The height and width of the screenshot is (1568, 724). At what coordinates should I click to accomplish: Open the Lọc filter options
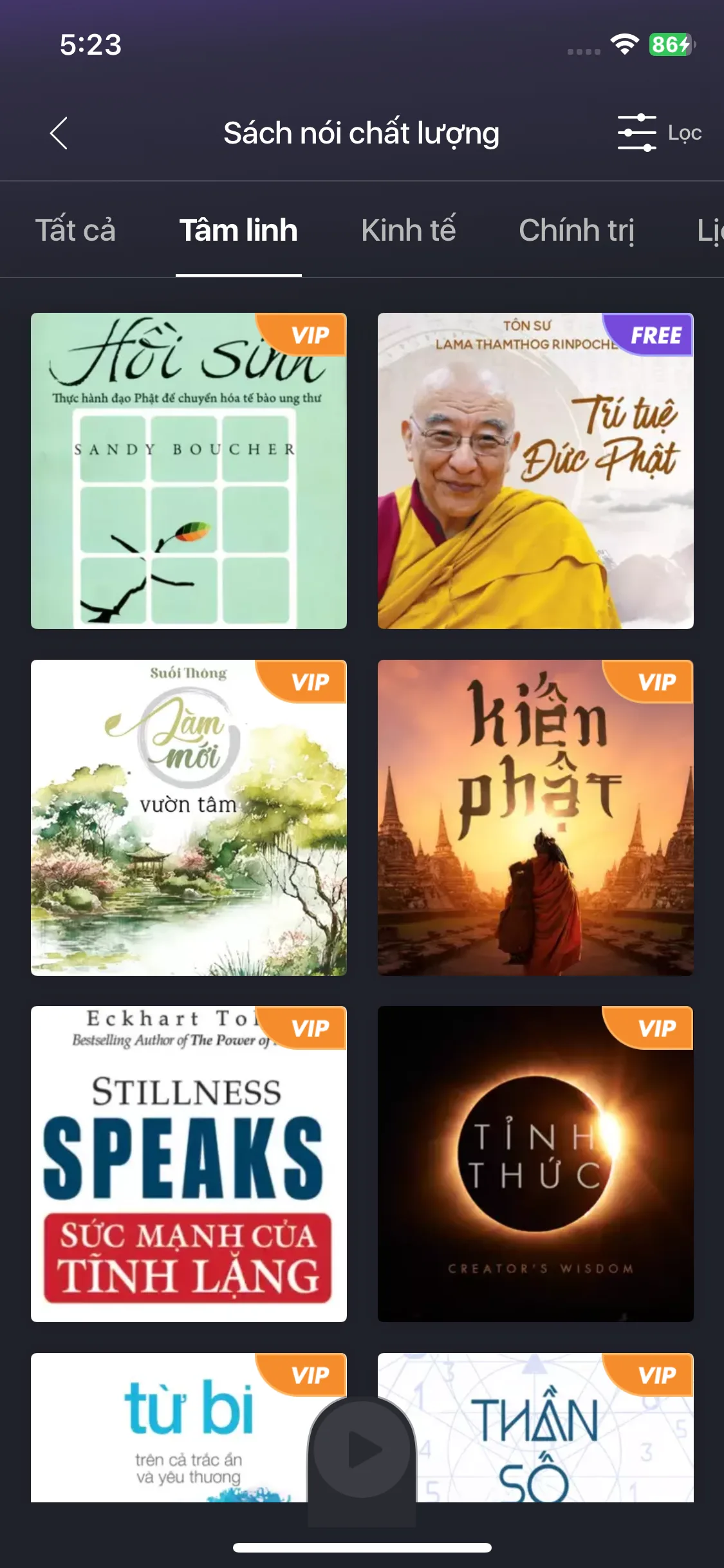[659, 133]
